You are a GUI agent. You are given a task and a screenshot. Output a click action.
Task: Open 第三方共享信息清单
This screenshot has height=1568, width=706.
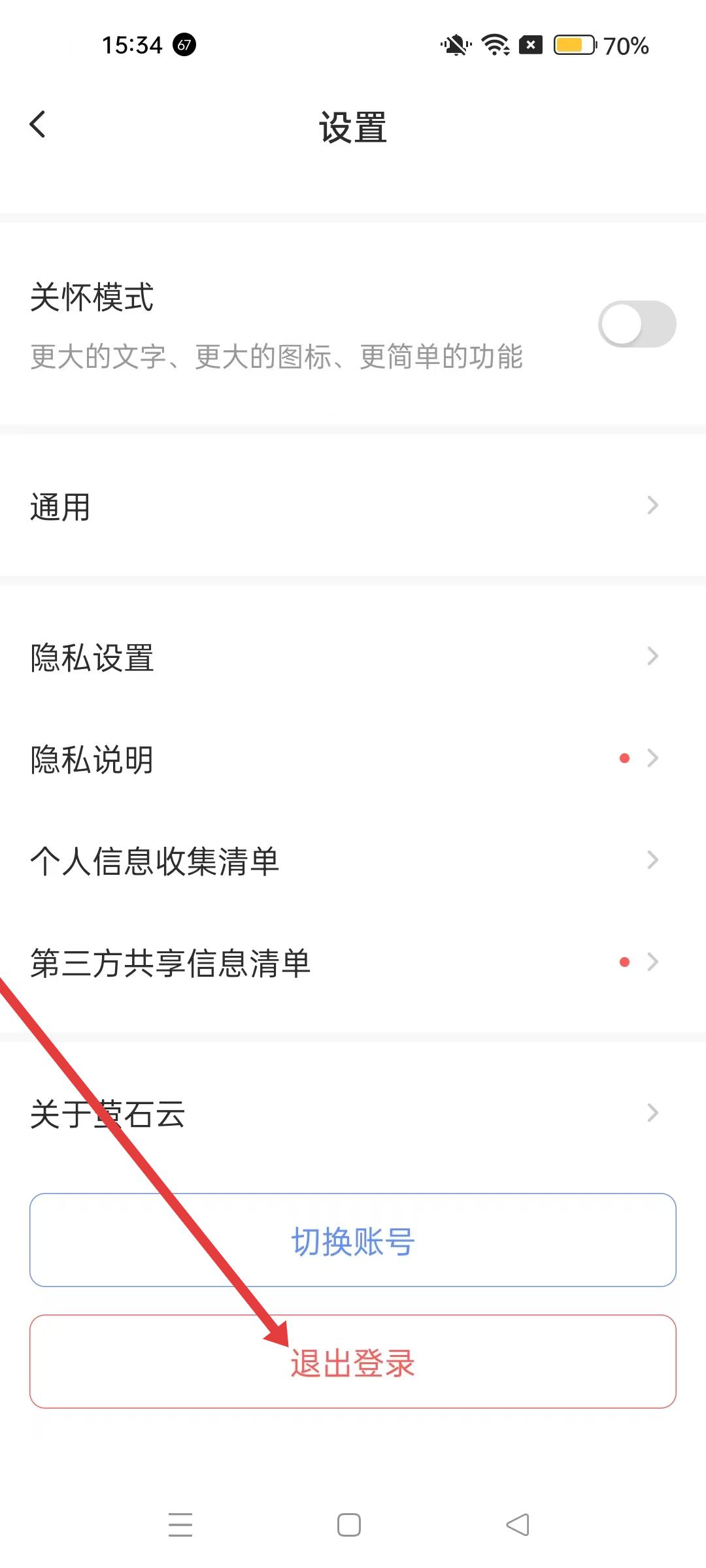tap(353, 962)
